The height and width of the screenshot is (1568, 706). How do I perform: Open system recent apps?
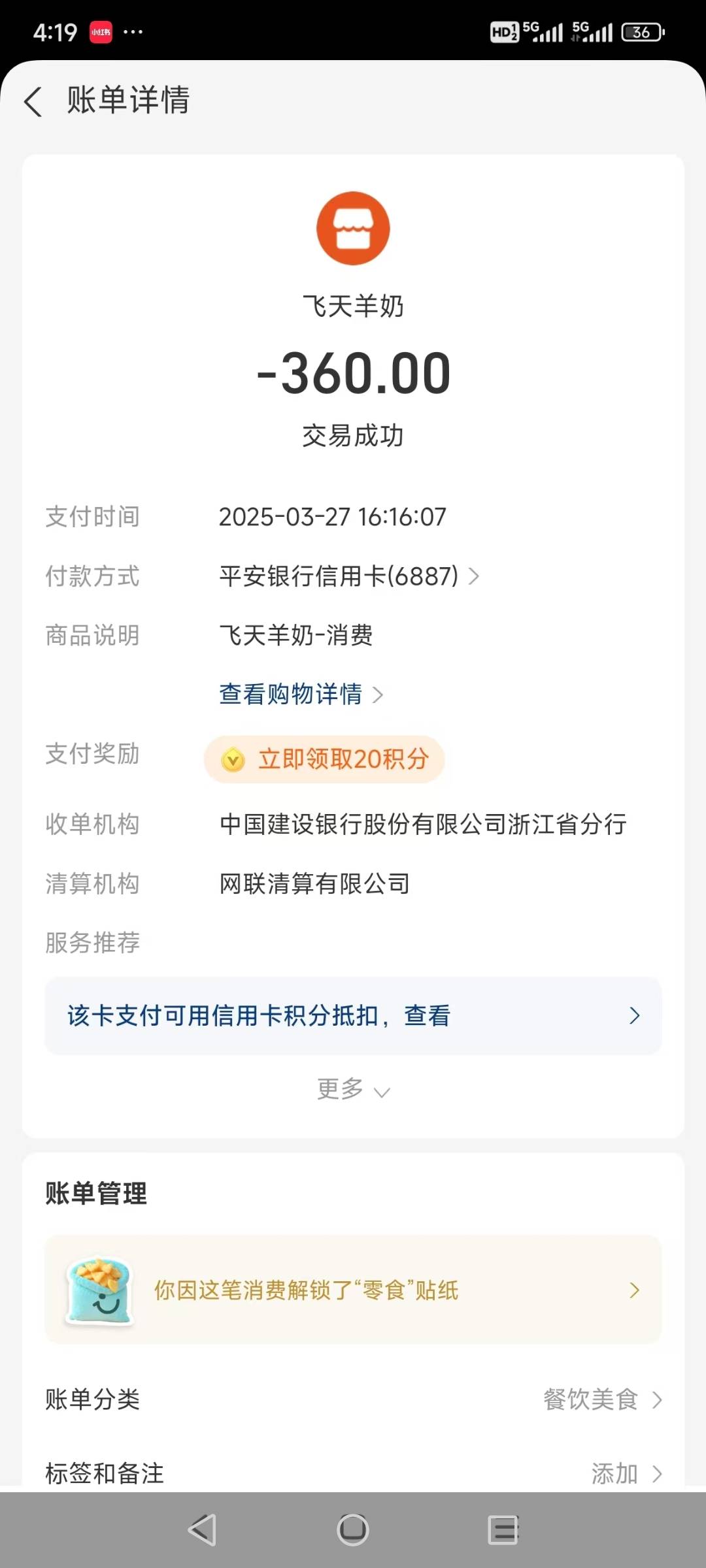pyautogui.click(x=503, y=1530)
